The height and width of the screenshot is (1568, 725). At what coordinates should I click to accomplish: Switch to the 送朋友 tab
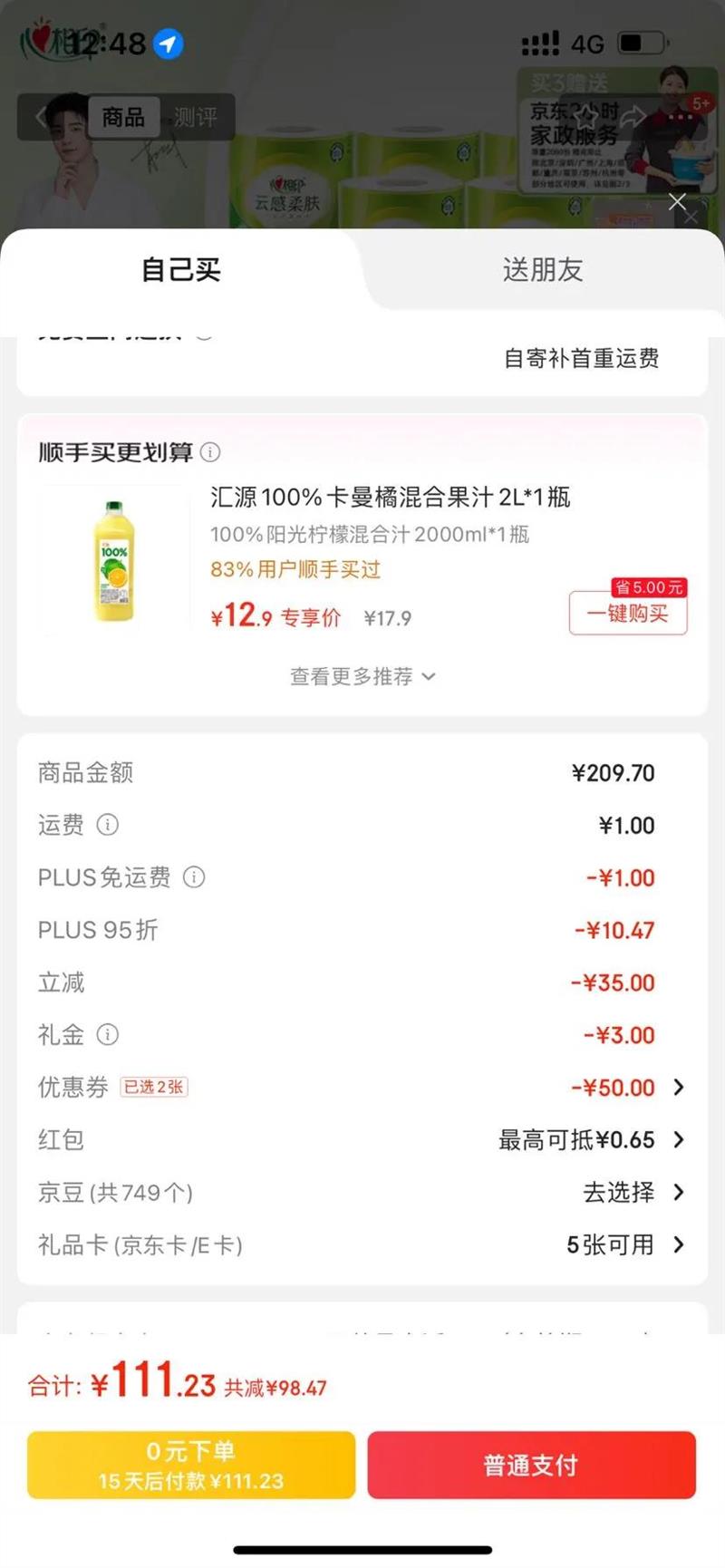(x=542, y=269)
